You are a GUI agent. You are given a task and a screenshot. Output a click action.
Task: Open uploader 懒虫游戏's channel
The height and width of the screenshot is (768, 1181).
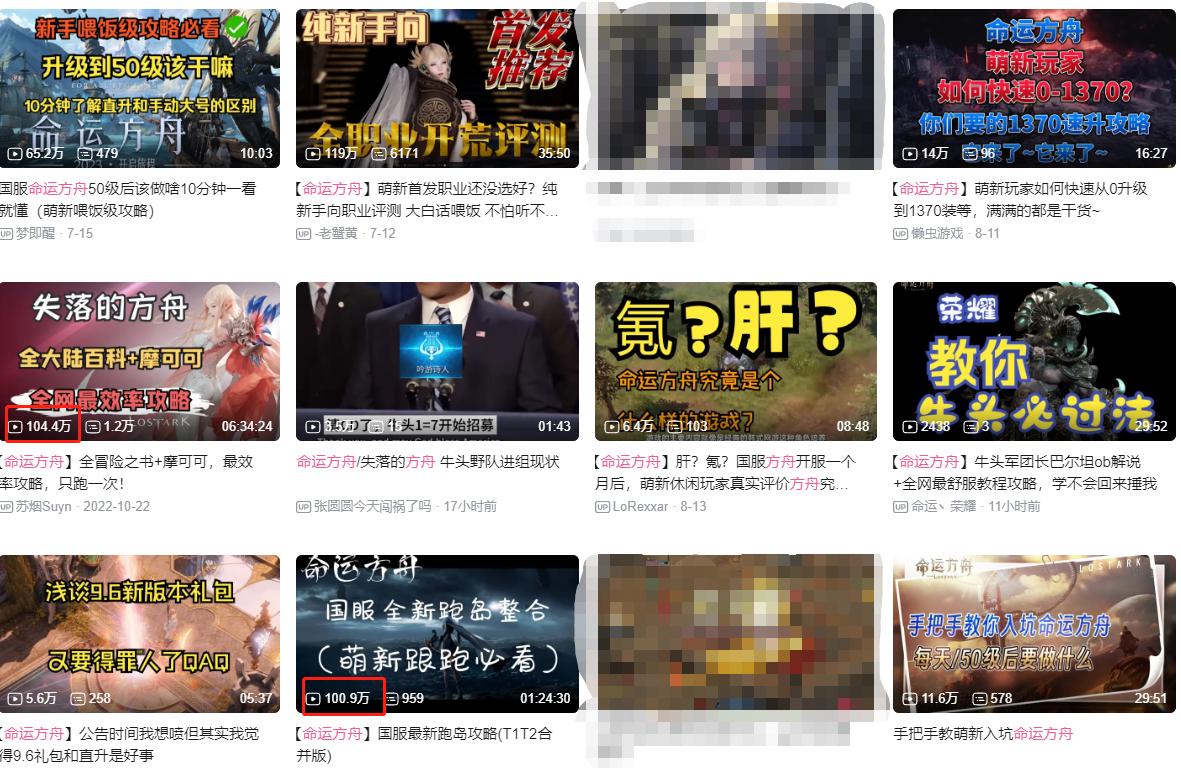click(x=937, y=233)
